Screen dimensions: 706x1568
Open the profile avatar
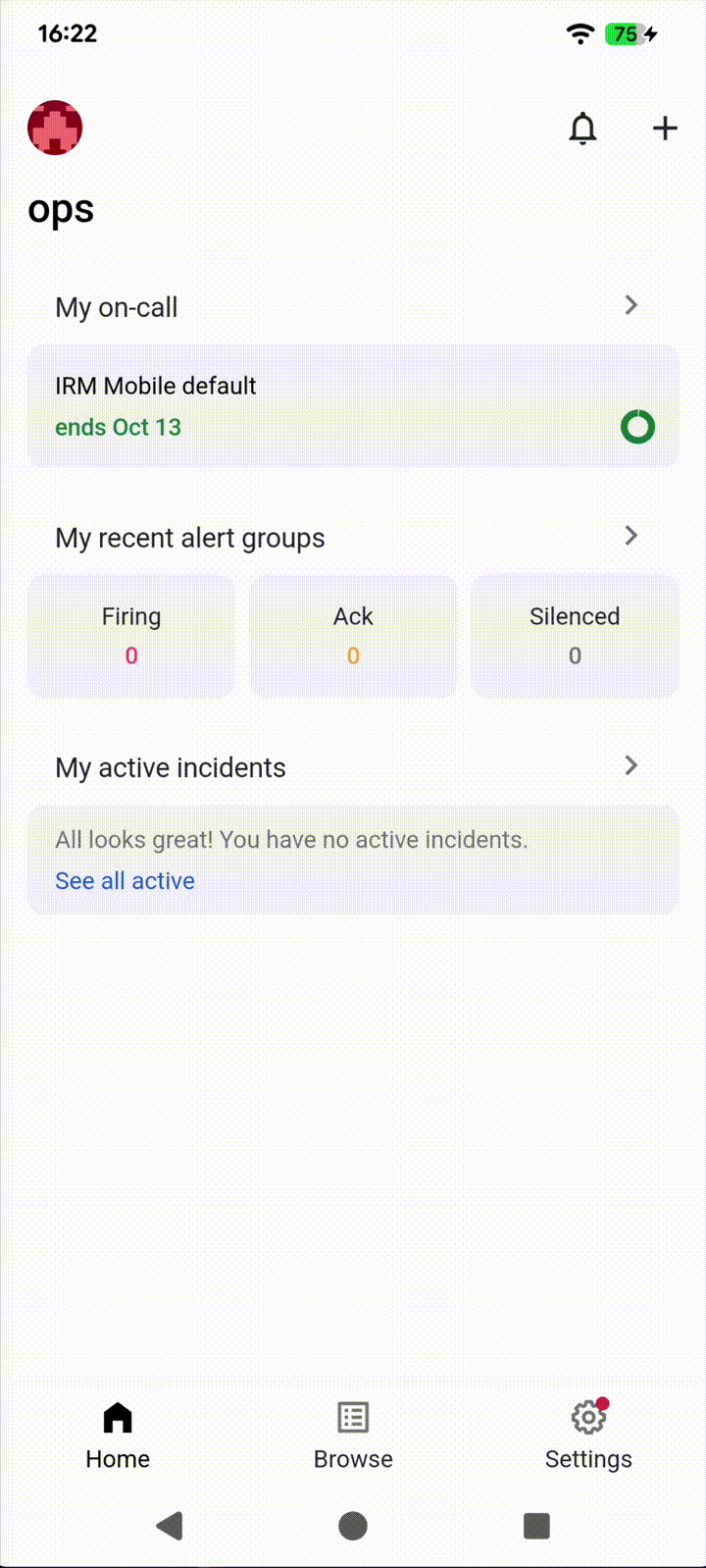point(55,128)
